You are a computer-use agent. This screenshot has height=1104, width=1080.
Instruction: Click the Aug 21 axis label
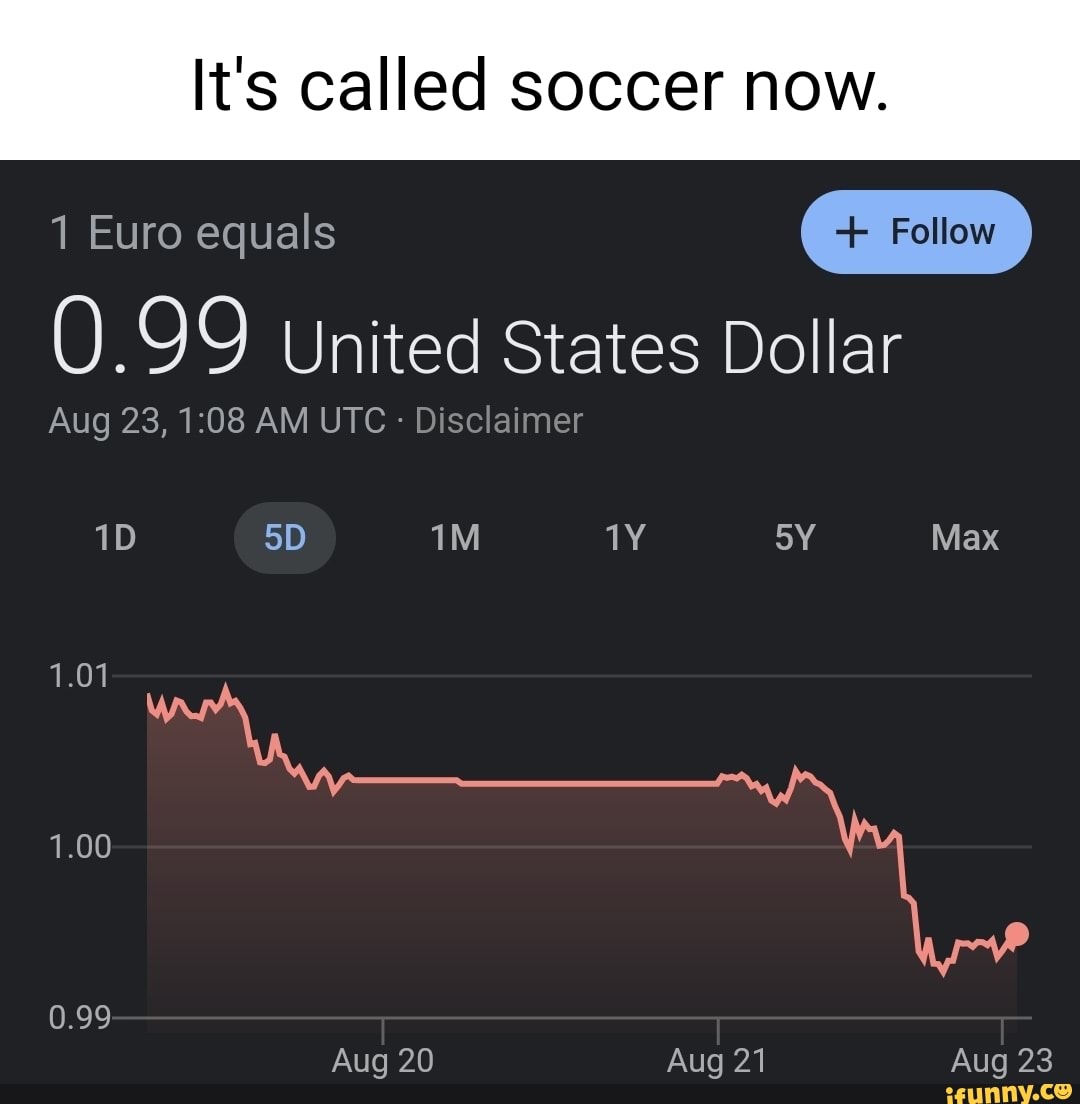pos(716,1061)
